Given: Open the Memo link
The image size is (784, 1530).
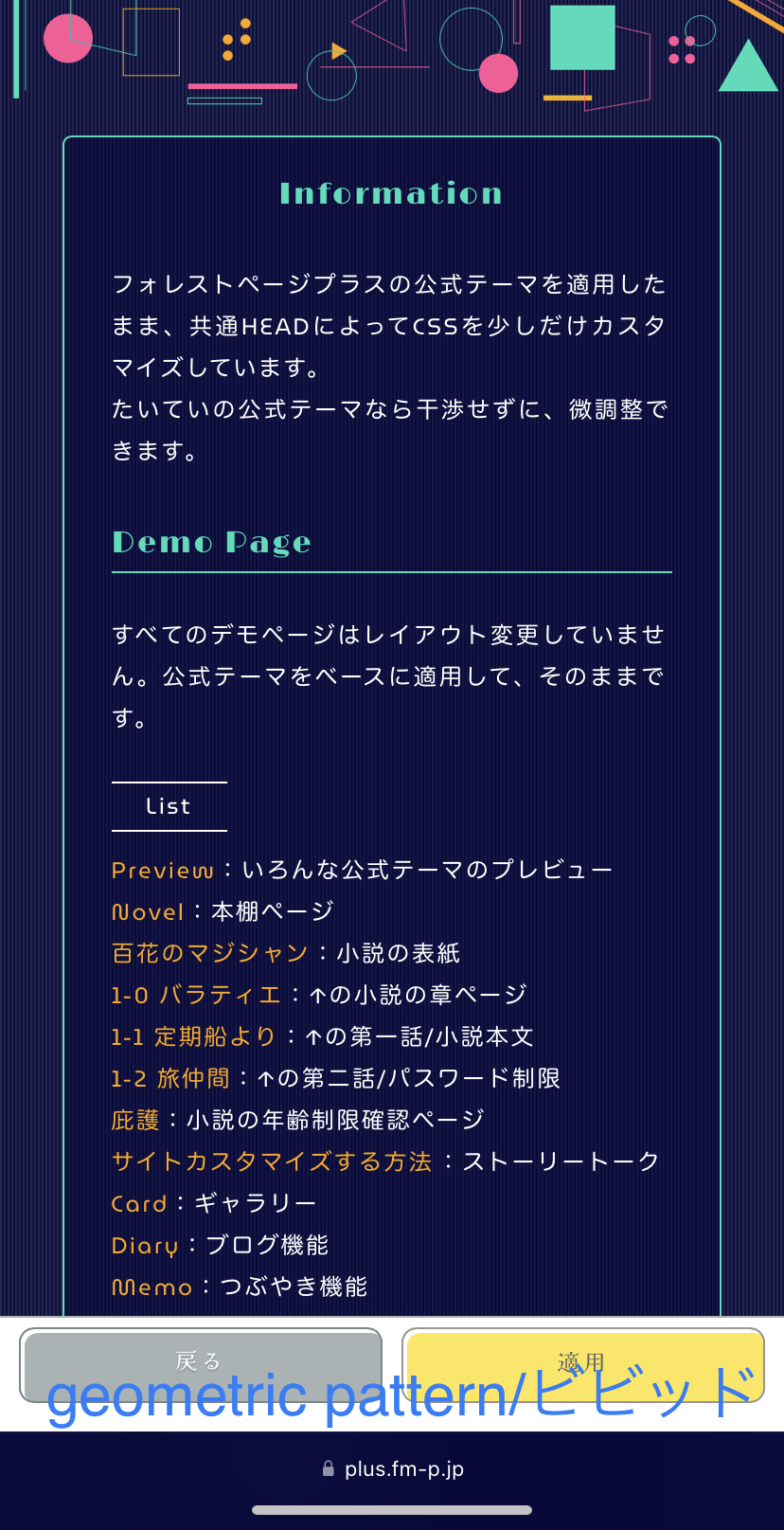Looking at the screenshot, I should (x=151, y=1287).
